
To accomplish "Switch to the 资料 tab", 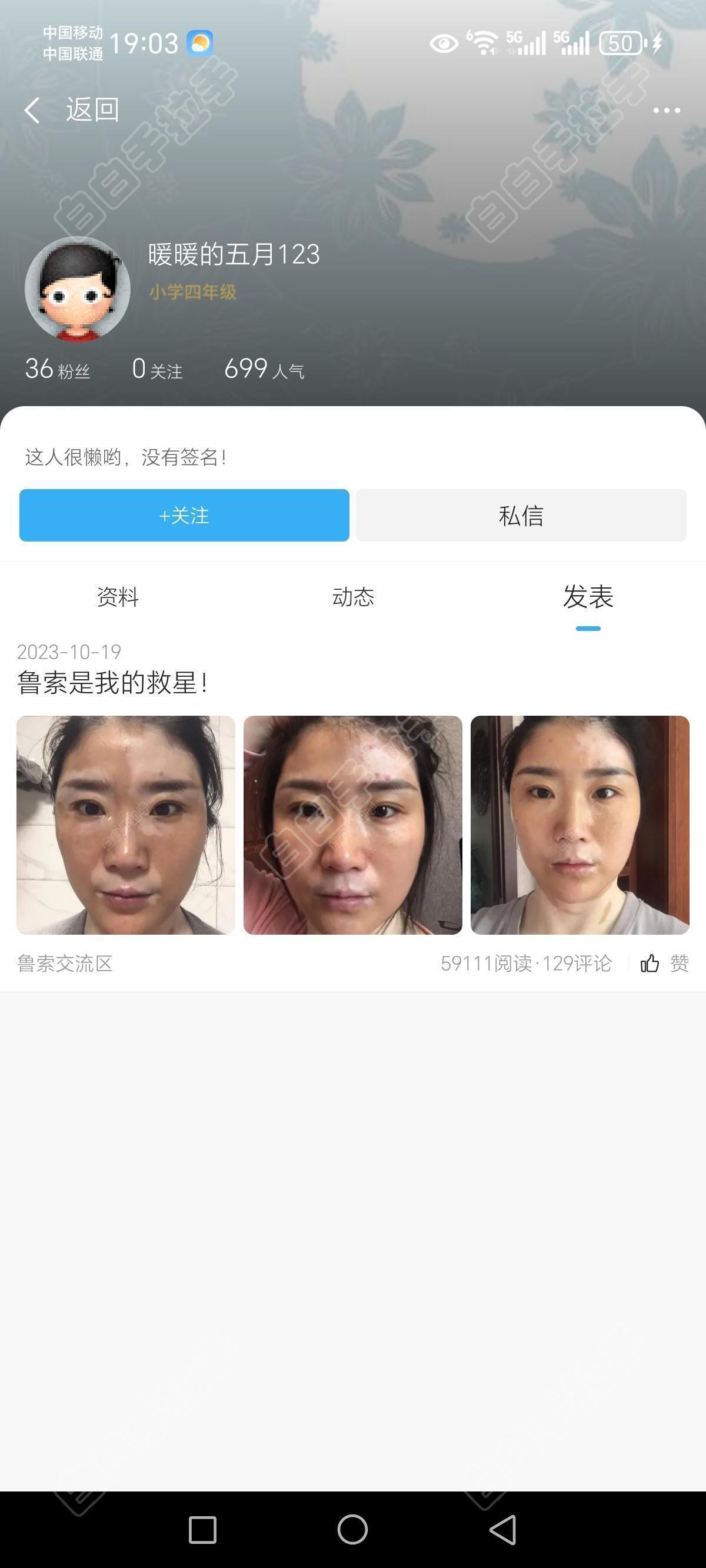I will coord(118,596).
